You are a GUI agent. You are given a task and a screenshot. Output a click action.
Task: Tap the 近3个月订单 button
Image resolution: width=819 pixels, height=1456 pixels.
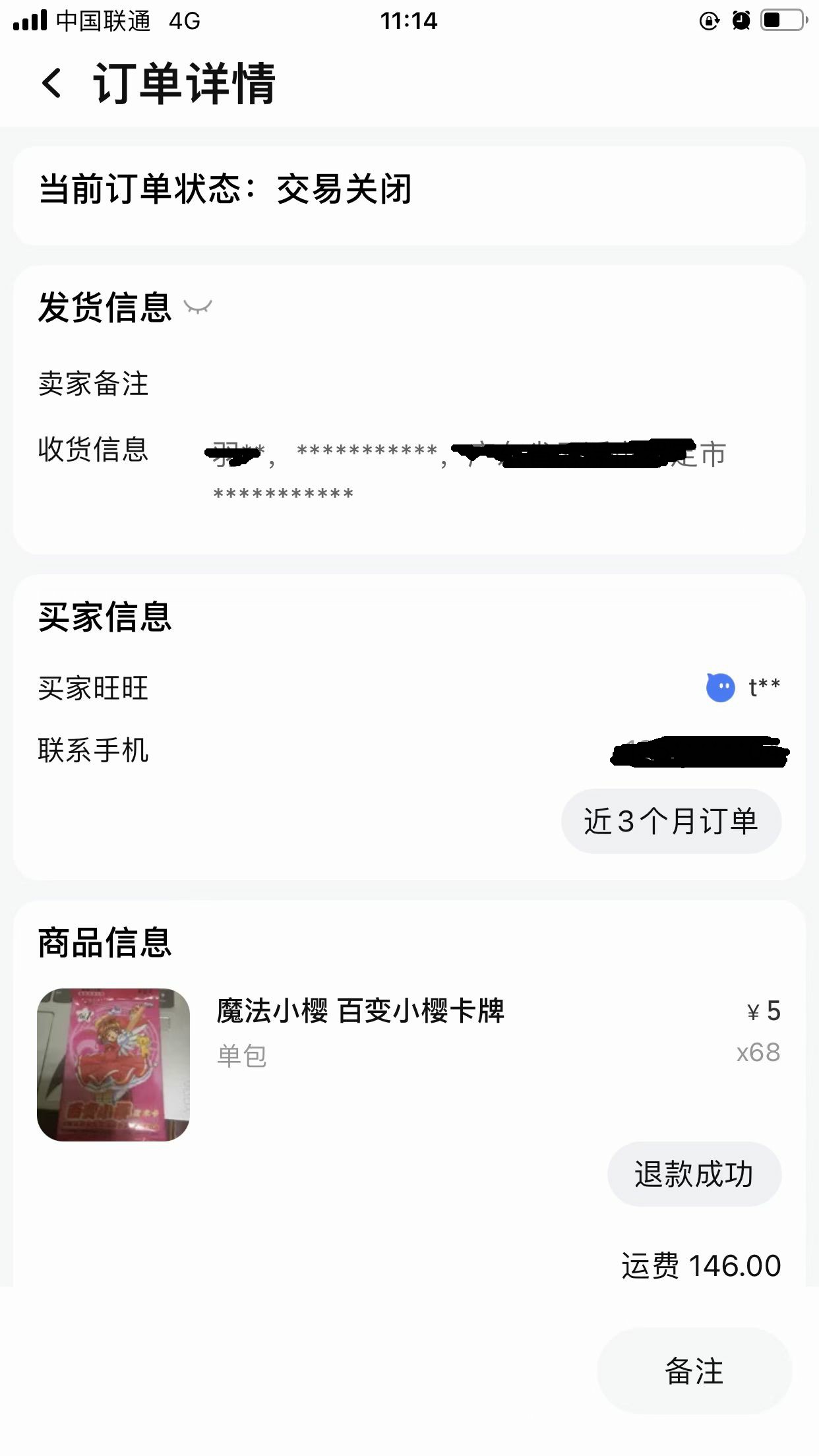pyautogui.click(x=671, y=822)
